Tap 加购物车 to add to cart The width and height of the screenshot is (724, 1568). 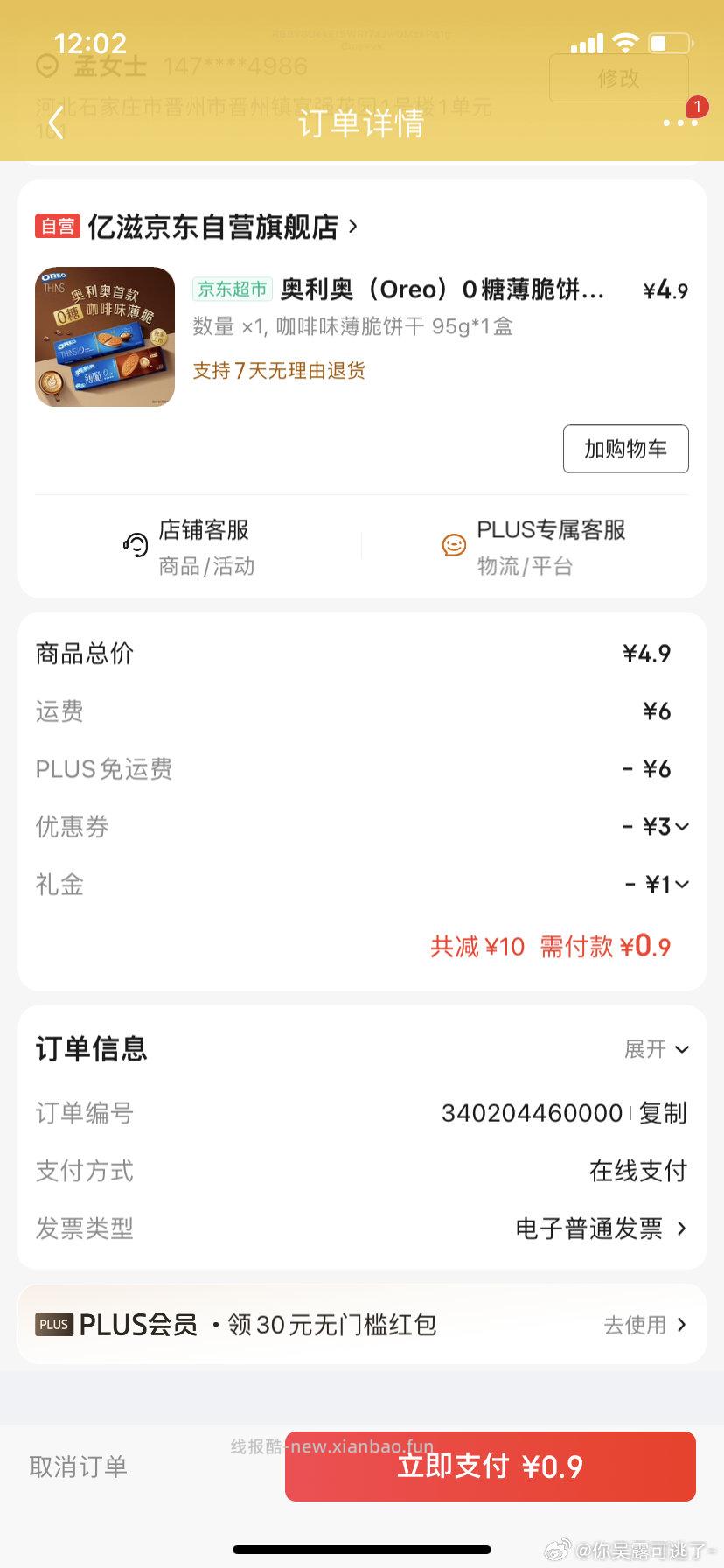[x=626, y=449]
